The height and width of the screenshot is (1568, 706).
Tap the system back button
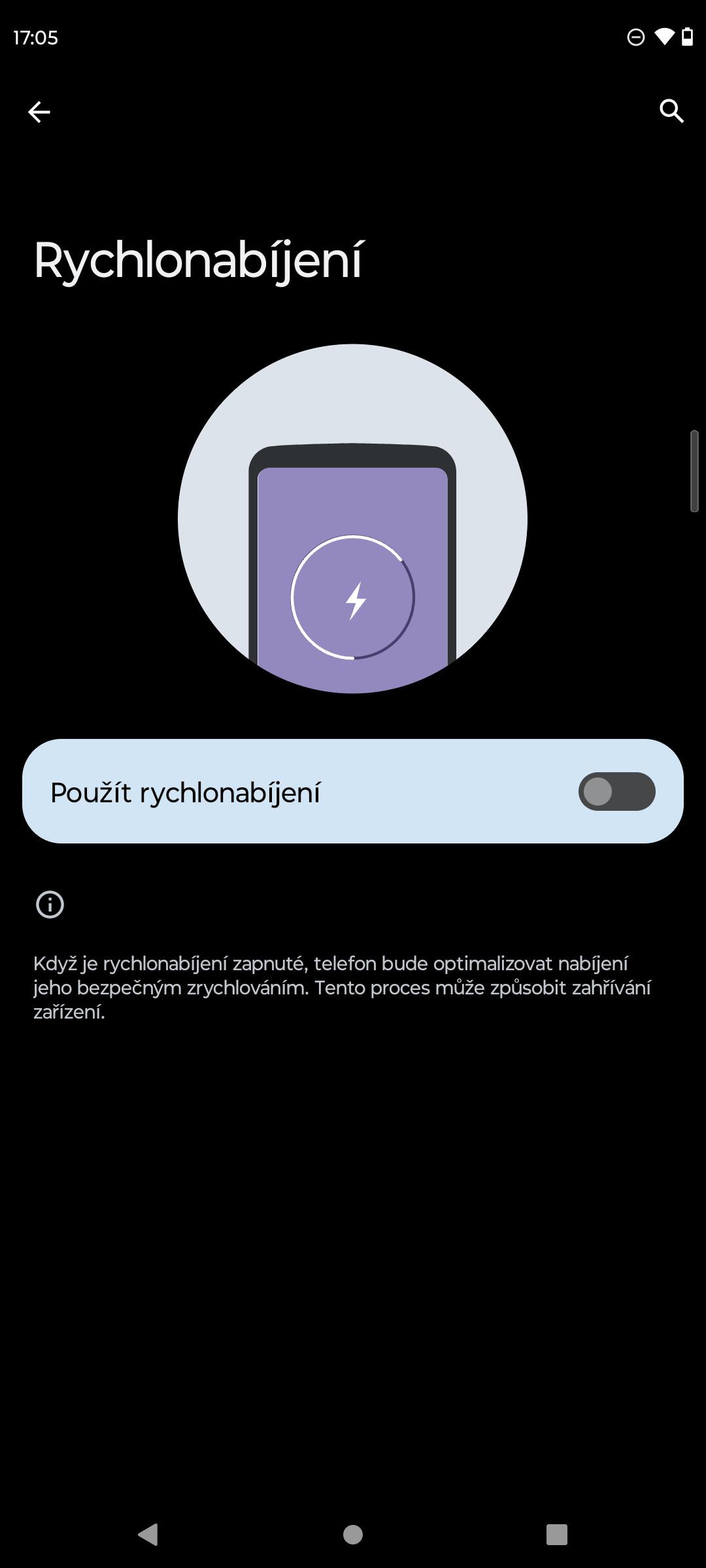[148, 1534]
